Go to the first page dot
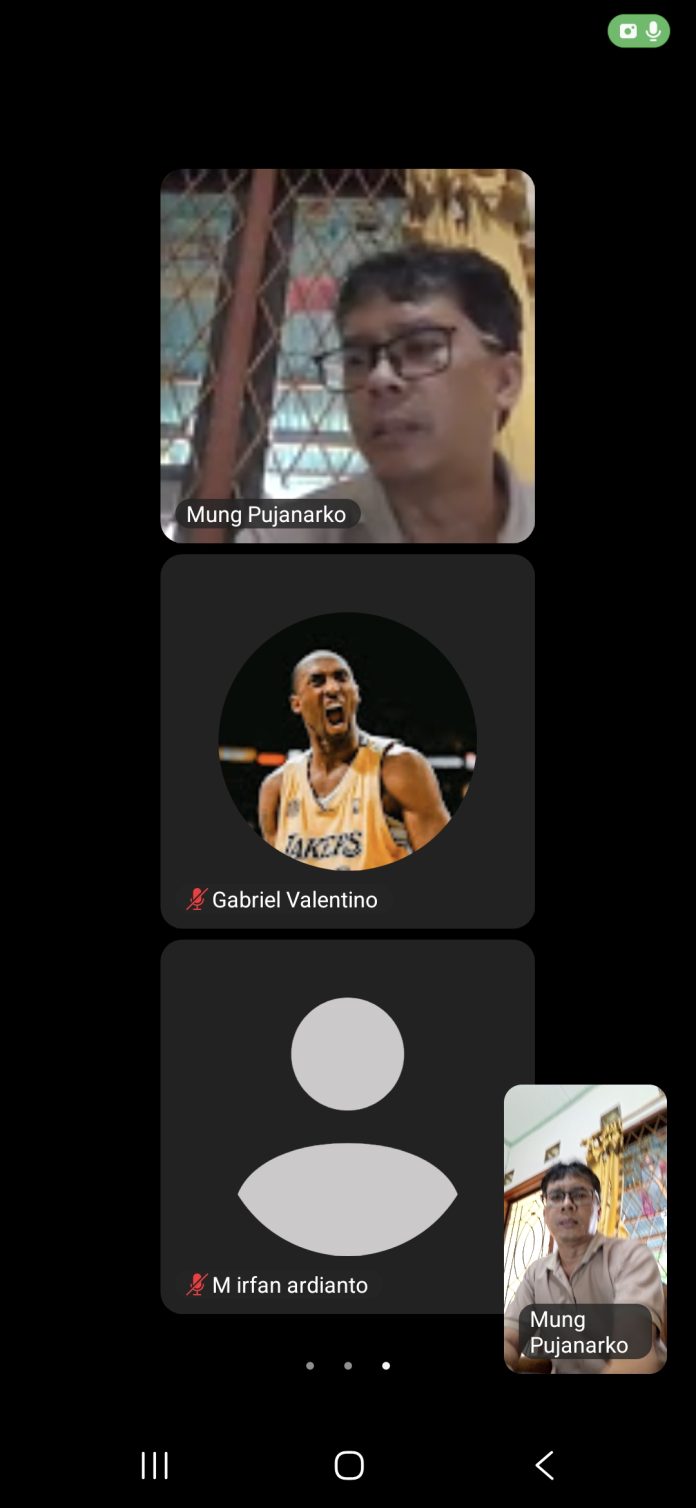The image size is (696, 1508). tap(310, 1365)
